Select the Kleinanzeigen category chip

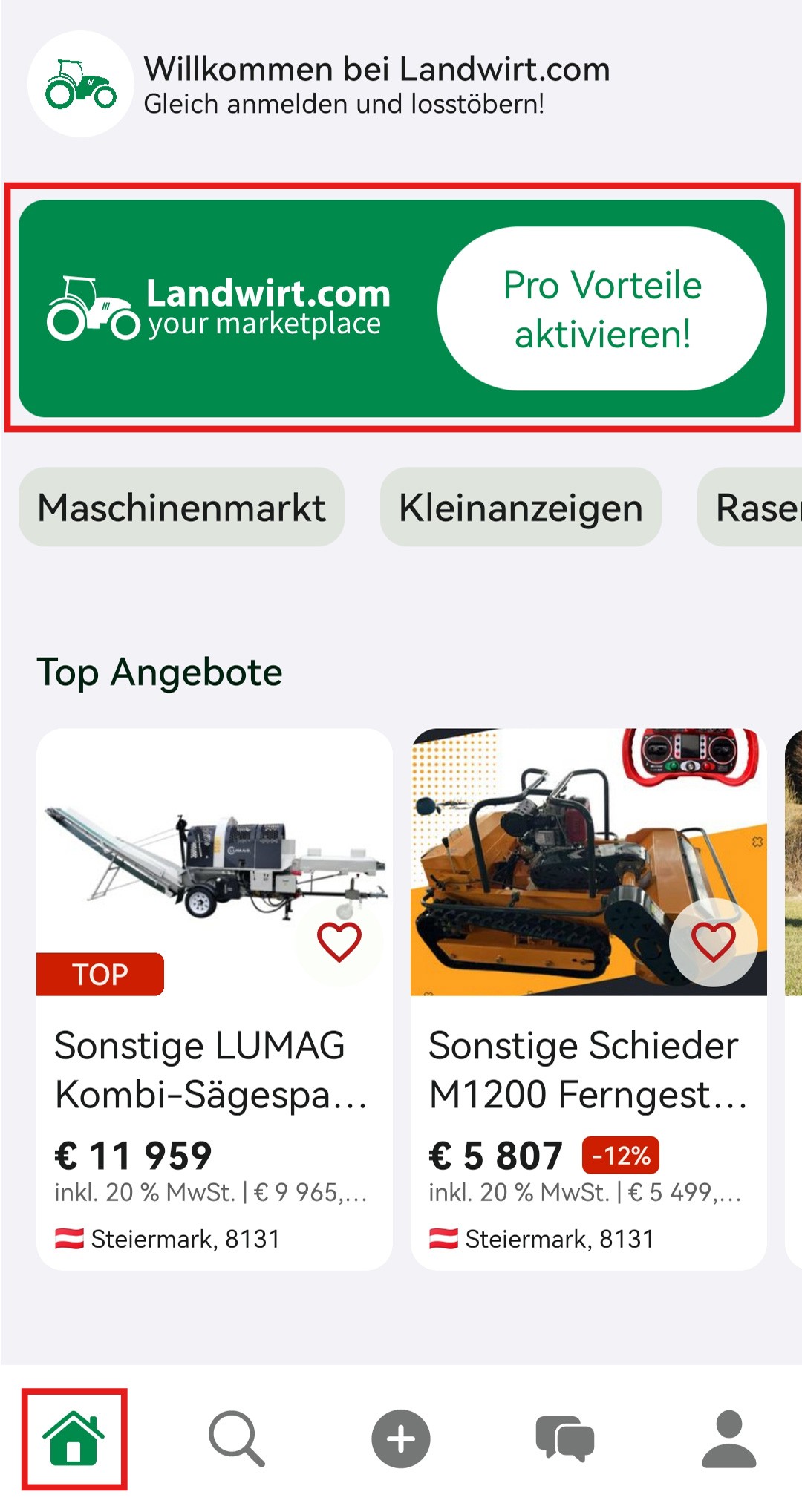[x=521, y=508]
